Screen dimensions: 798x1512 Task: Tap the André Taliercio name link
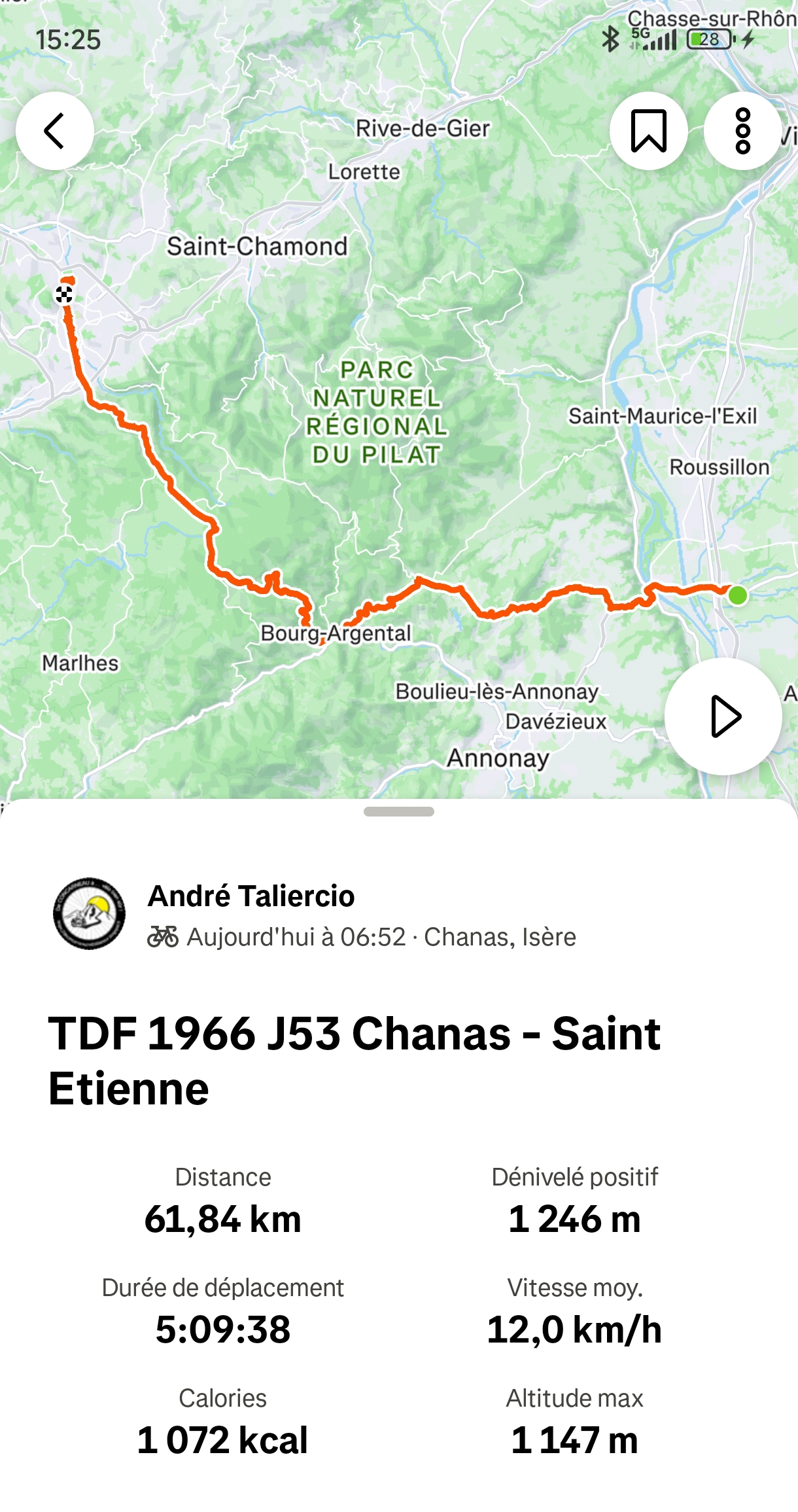coord(251,896)
